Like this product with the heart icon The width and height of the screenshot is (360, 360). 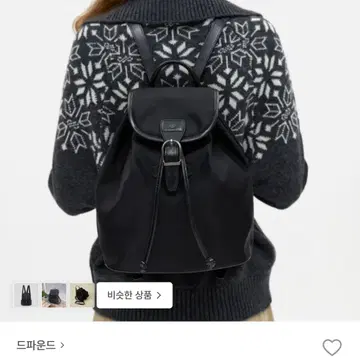(x=332, y=347)
